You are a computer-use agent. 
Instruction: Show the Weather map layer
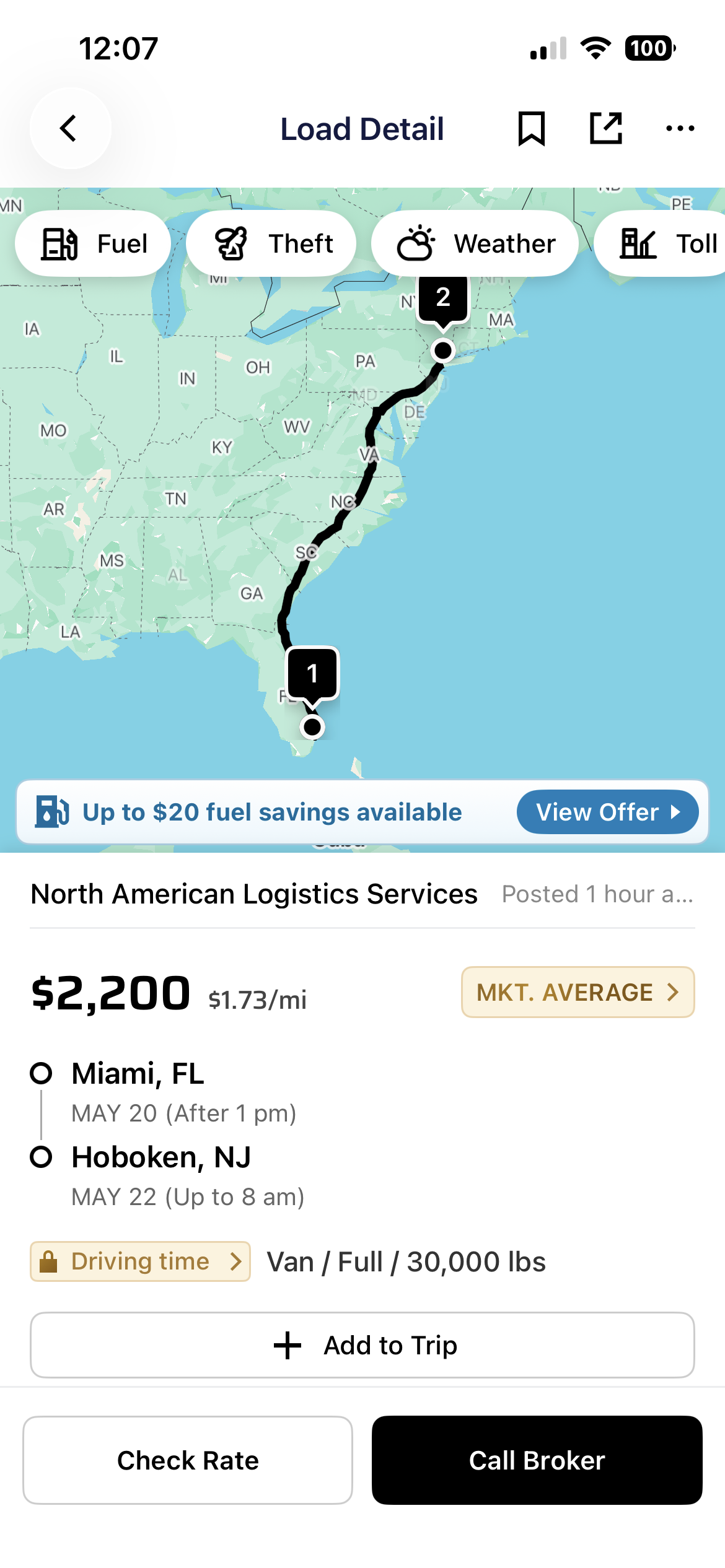click(x=475, y=243)
